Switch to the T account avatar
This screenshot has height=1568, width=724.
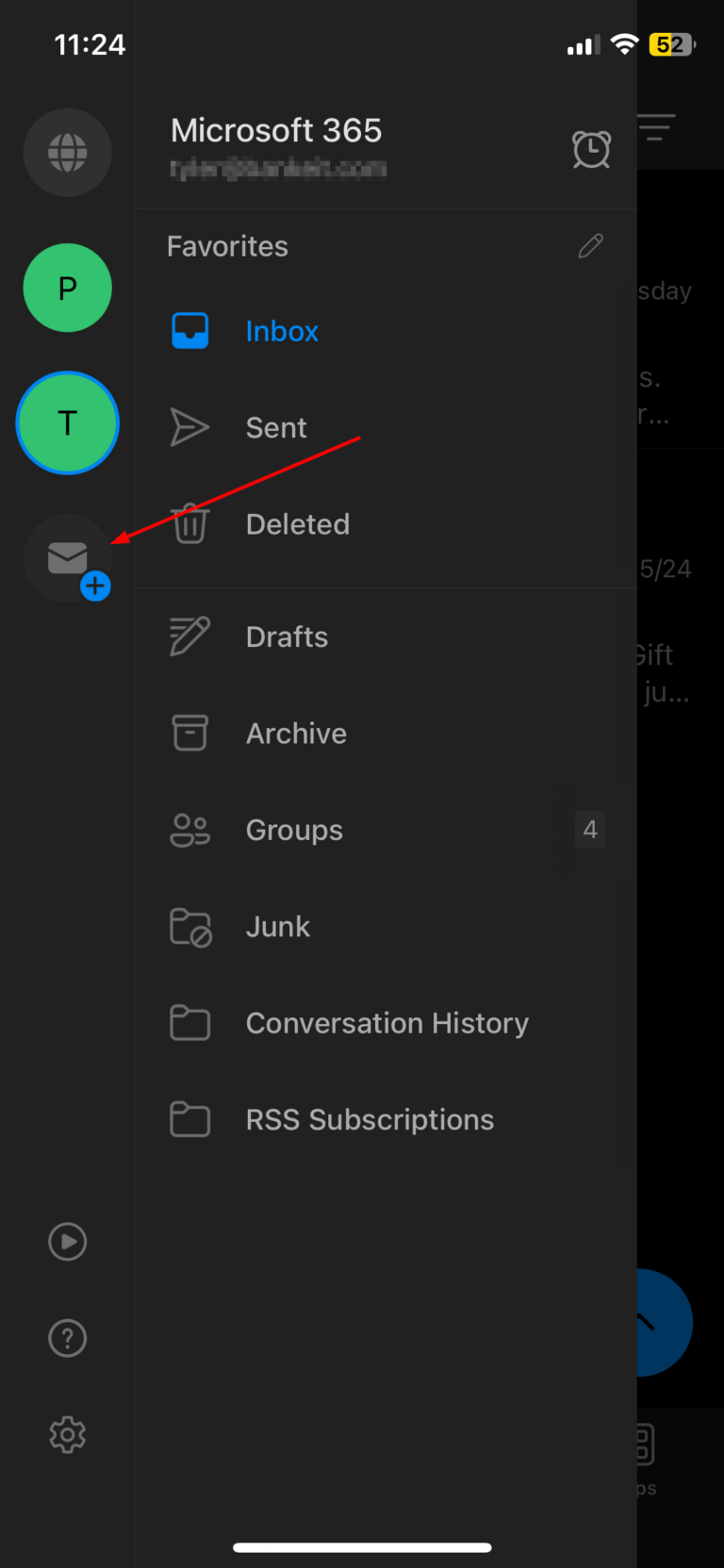click(67, 422)
